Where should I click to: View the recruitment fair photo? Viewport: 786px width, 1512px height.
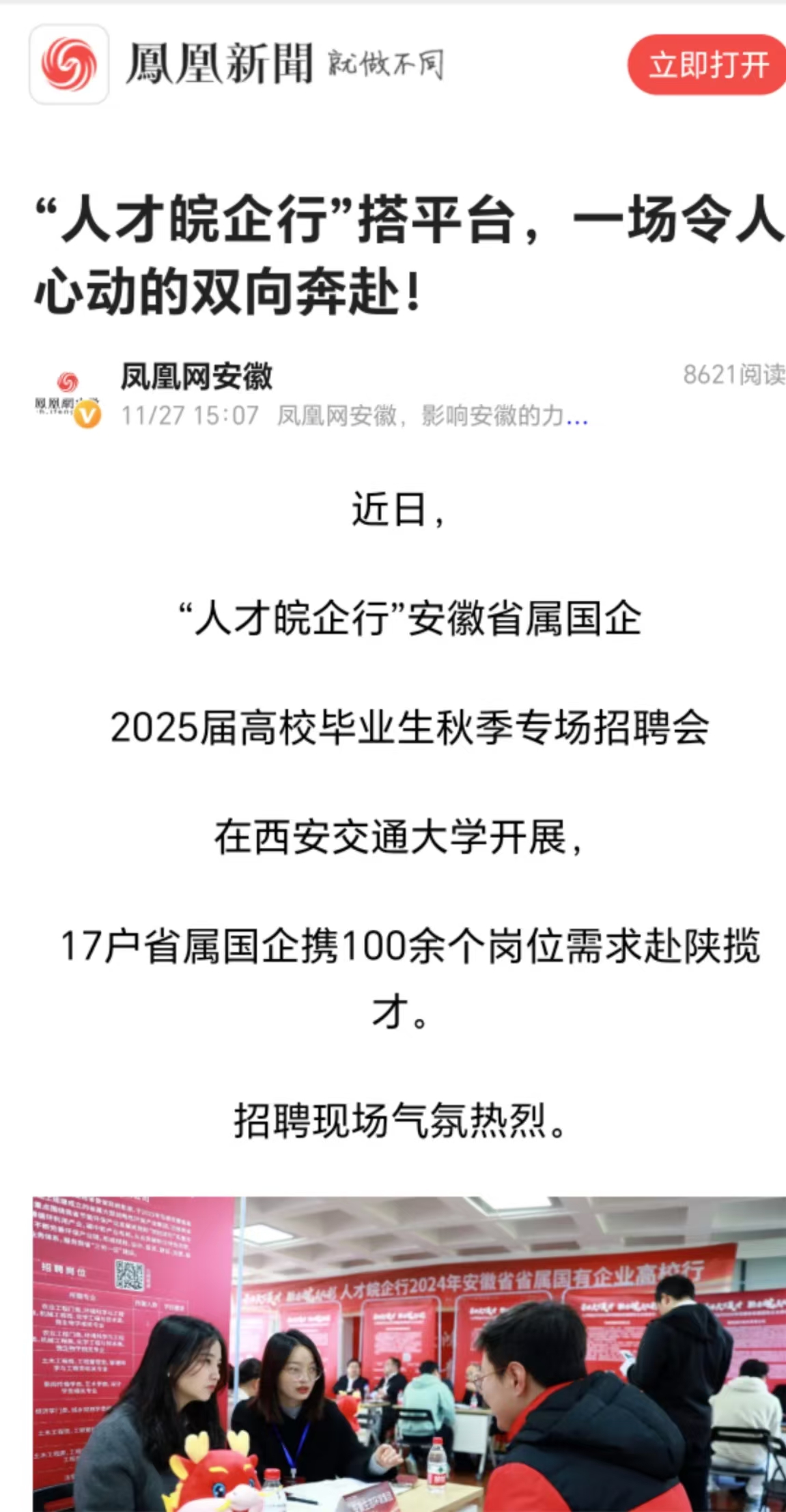tap(409, 1354)
